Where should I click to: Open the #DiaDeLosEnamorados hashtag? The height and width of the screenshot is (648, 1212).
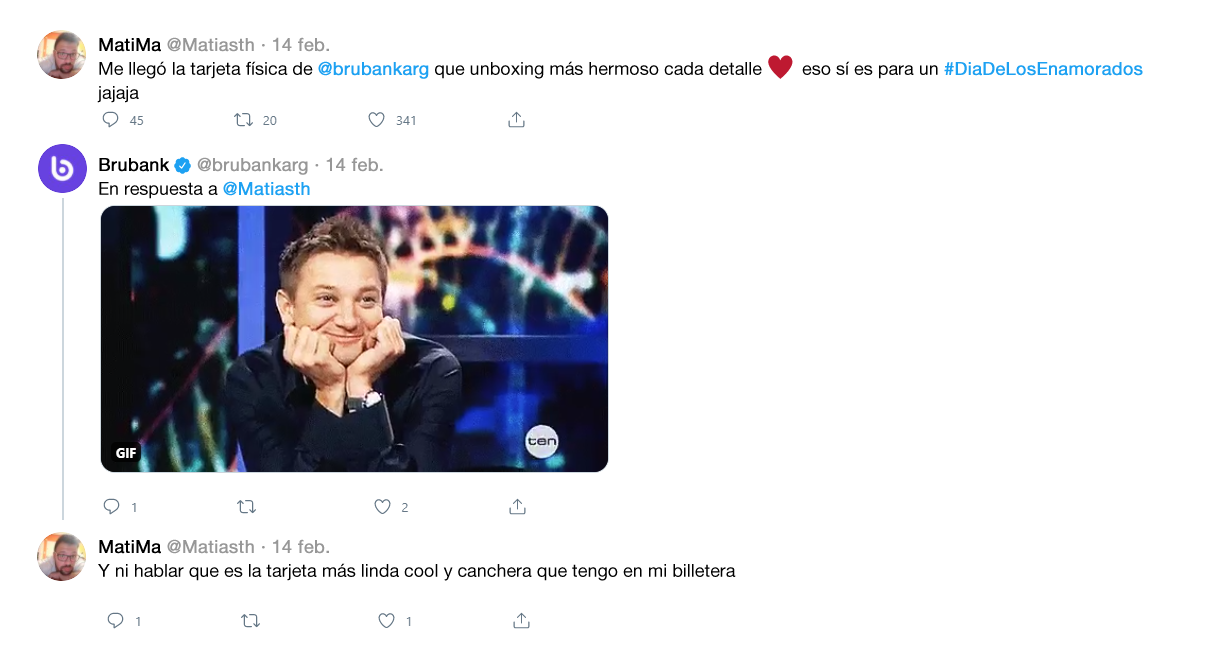1042,69
